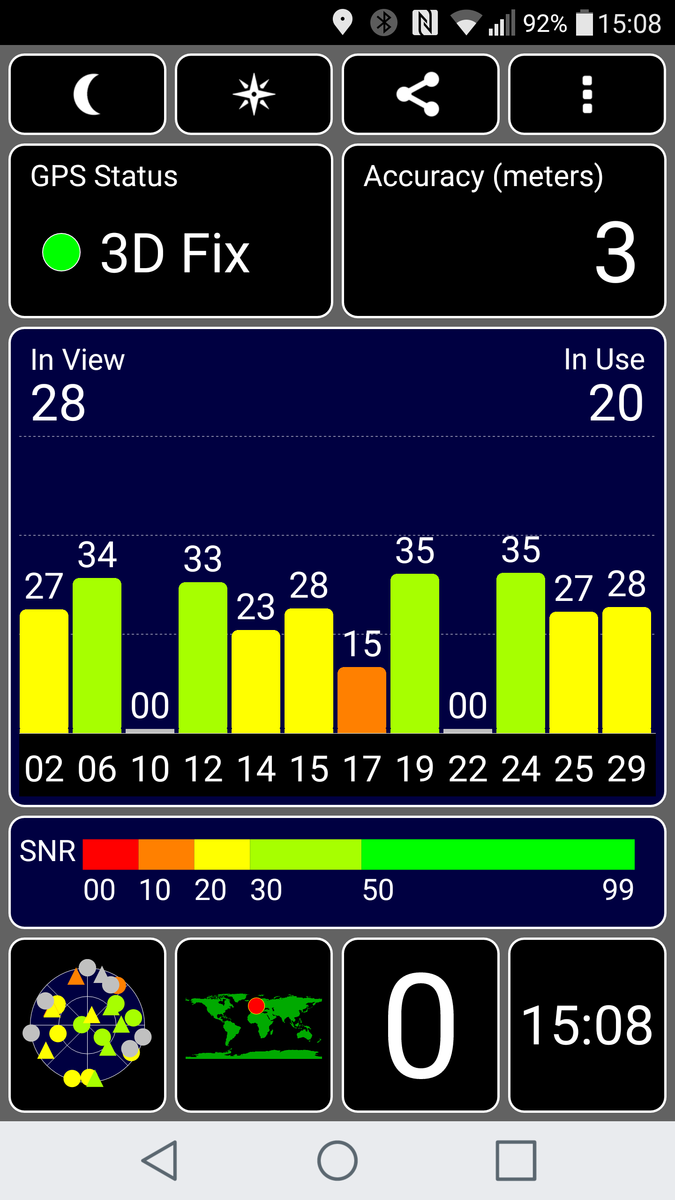The width and height of the screenshot is (675, 1200).
Task: Open the world map tile
Action: [x=253, y=1025]
